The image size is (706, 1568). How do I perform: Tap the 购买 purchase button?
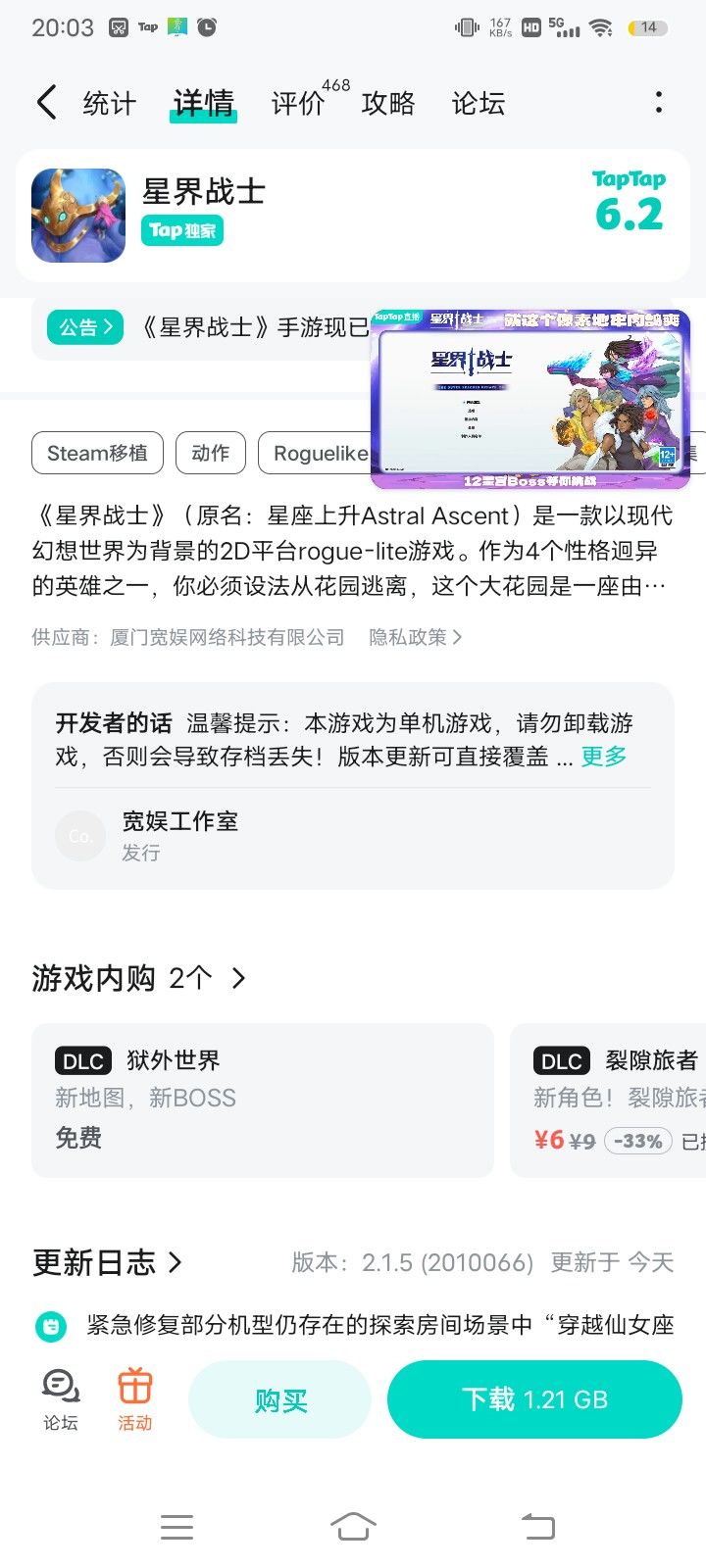point(279,1399)
